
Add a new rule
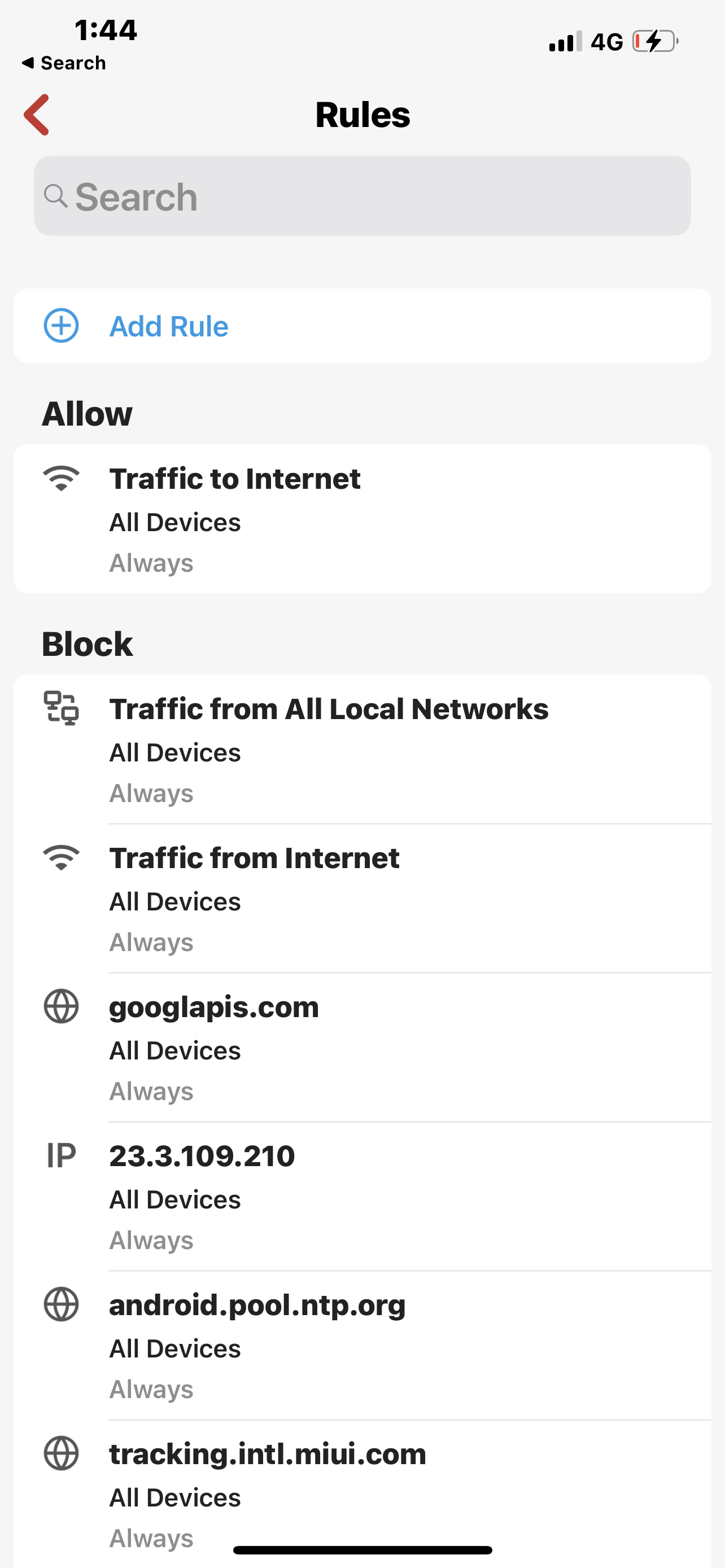169,326
